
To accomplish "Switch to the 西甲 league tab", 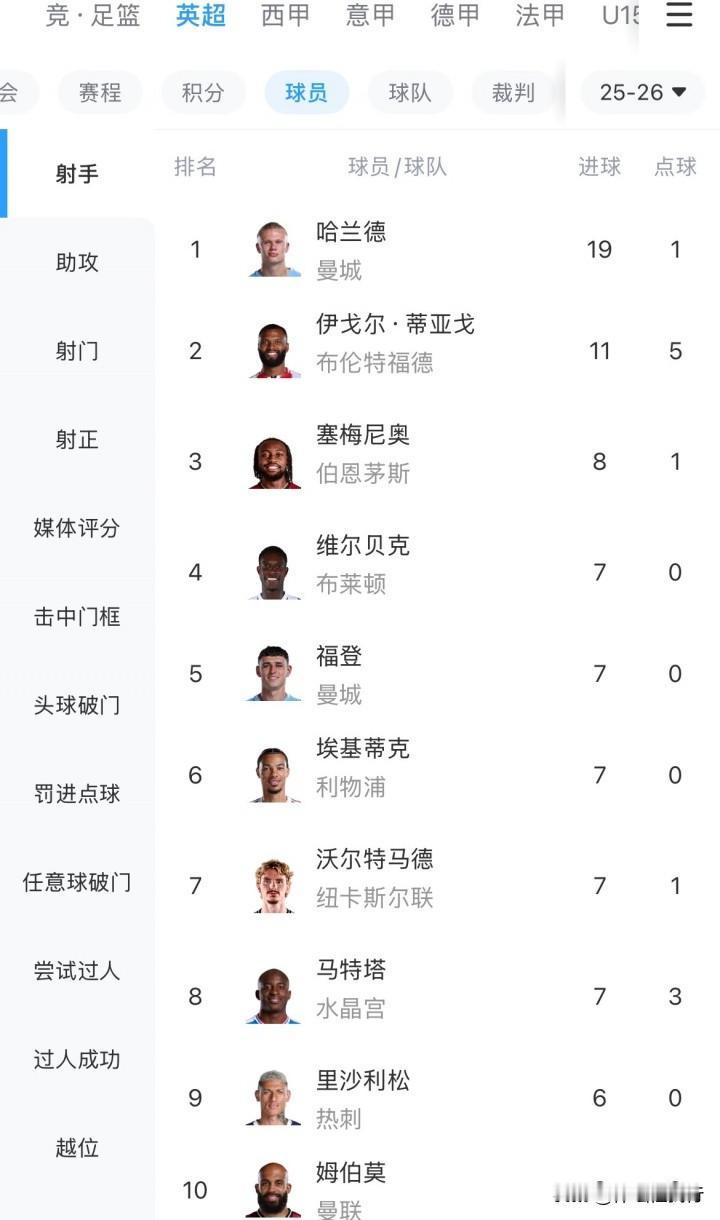I will [285, 15].
